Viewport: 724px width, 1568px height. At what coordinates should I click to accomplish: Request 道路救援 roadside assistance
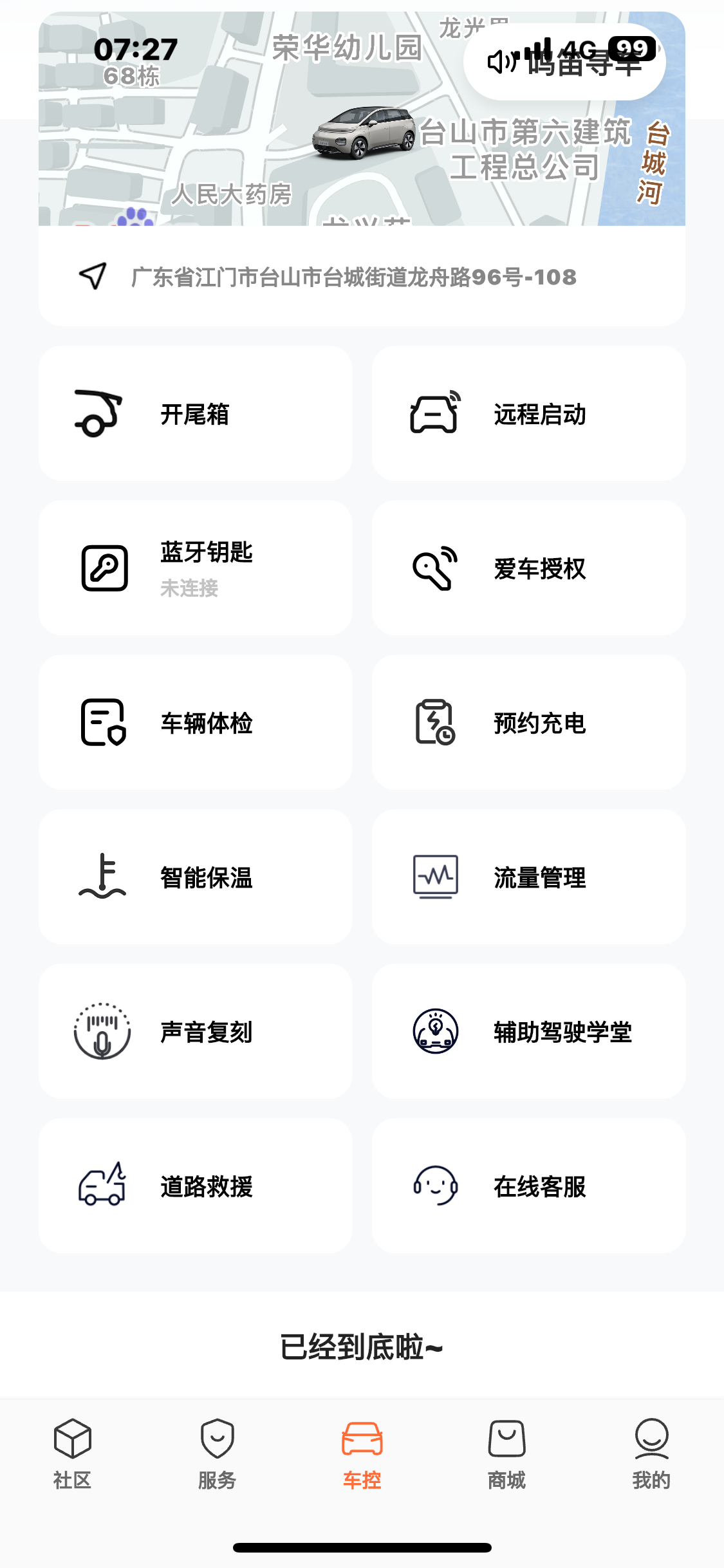click(x=195, y=1186)
